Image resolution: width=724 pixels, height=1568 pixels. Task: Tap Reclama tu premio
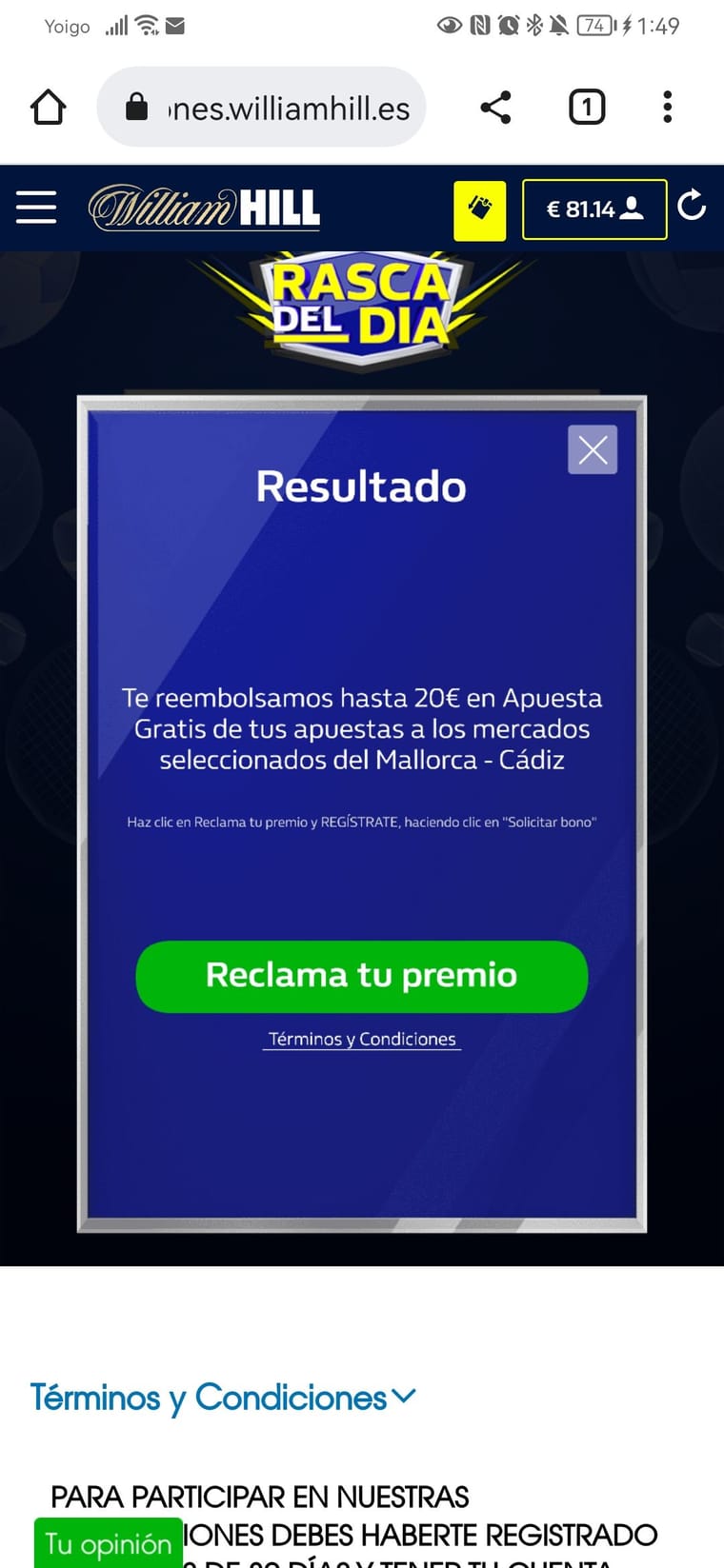coord(362,976)
